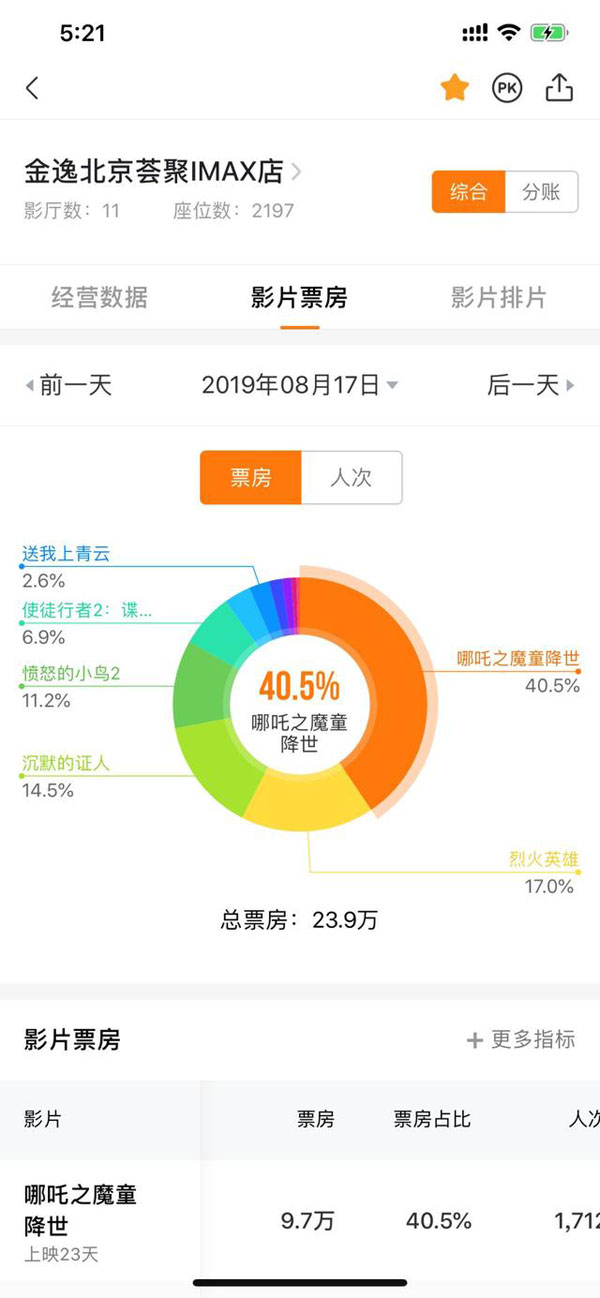Image resolution: width=600 pixels, height=1298 pixels.
Task: Go to 前一天 data
Action: pyautogui.click(x=68, y=385)
